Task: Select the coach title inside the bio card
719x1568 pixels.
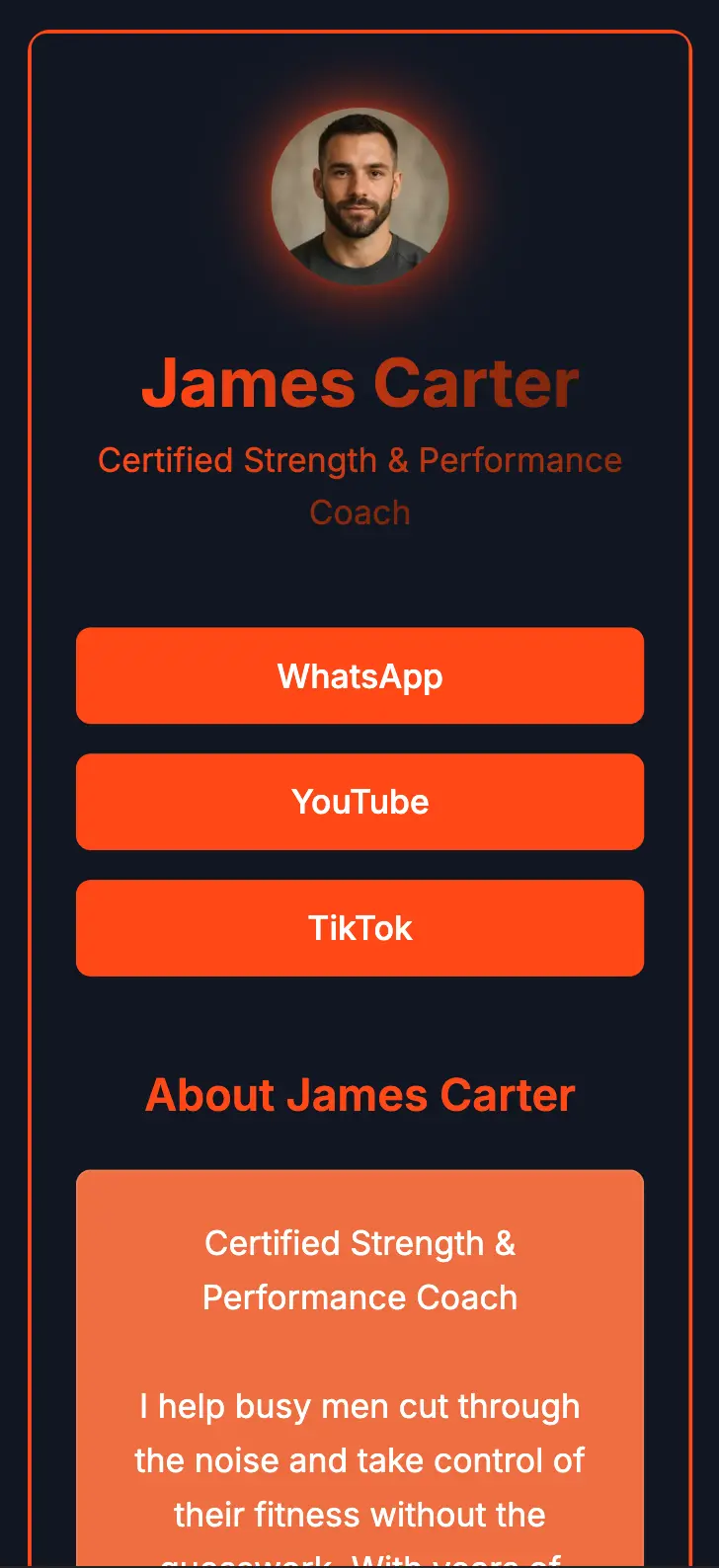Action: (x=359, y=1270)
